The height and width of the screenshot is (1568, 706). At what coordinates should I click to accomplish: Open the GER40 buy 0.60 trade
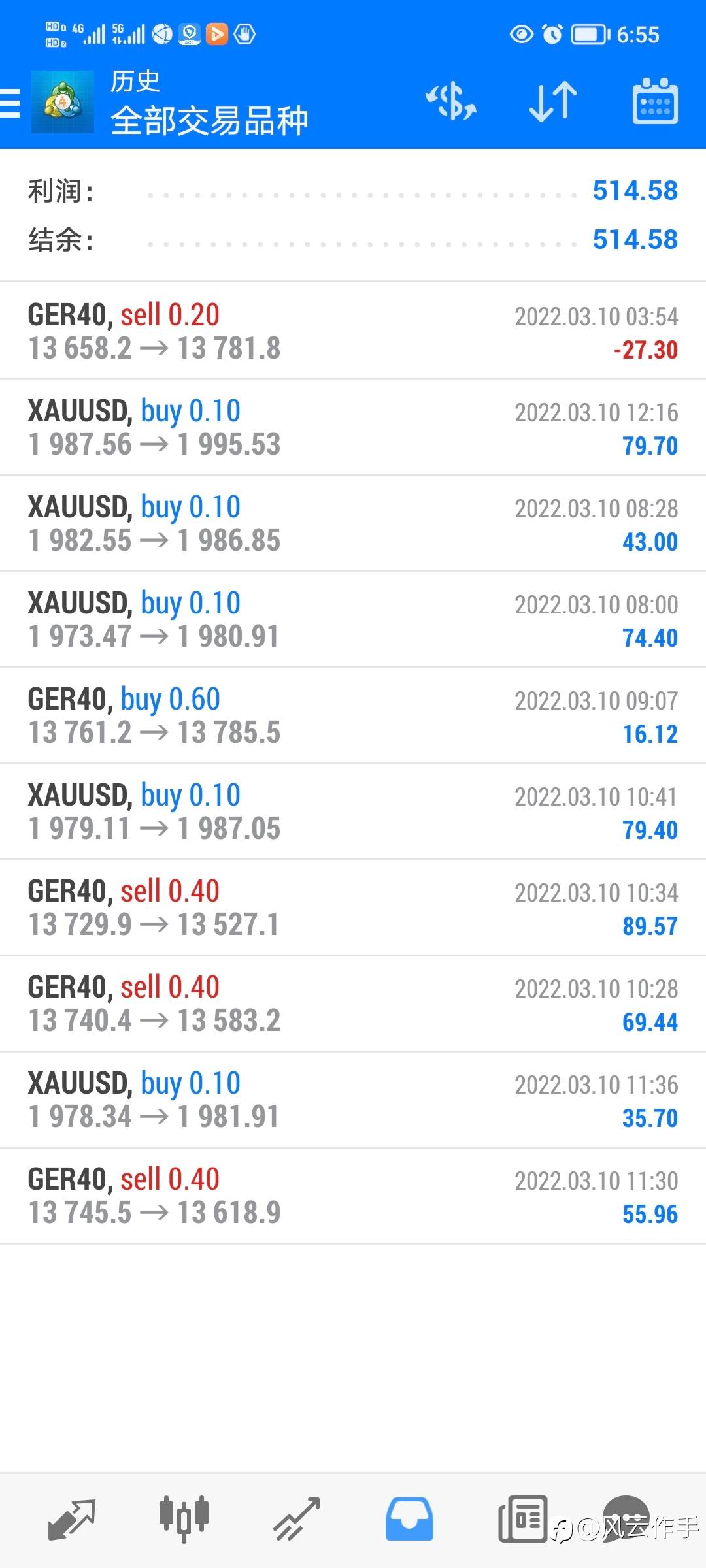pos(353,715)
